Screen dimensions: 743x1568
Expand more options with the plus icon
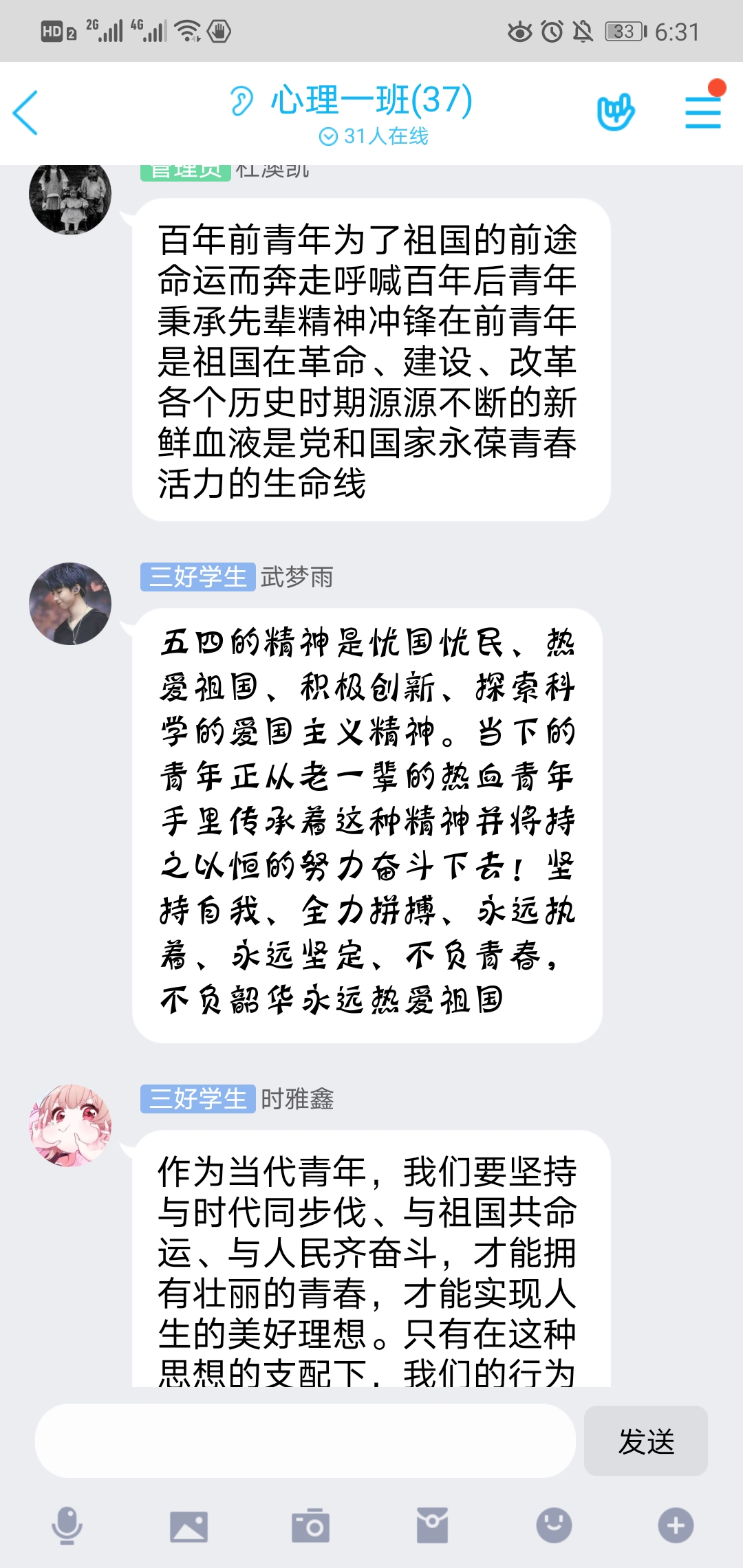pyautogui.click(x=676, y=1525)
